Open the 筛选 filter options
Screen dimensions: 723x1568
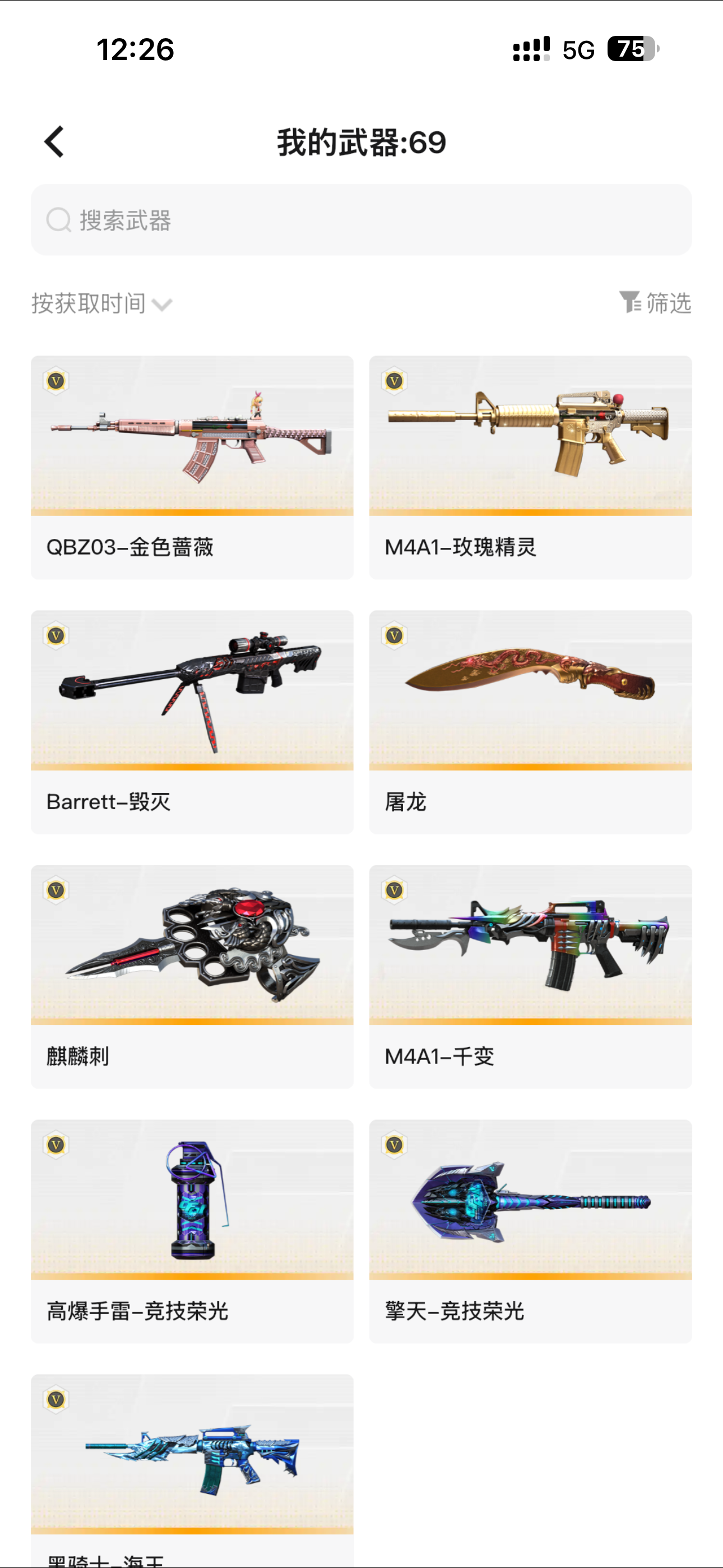(655, 302)
